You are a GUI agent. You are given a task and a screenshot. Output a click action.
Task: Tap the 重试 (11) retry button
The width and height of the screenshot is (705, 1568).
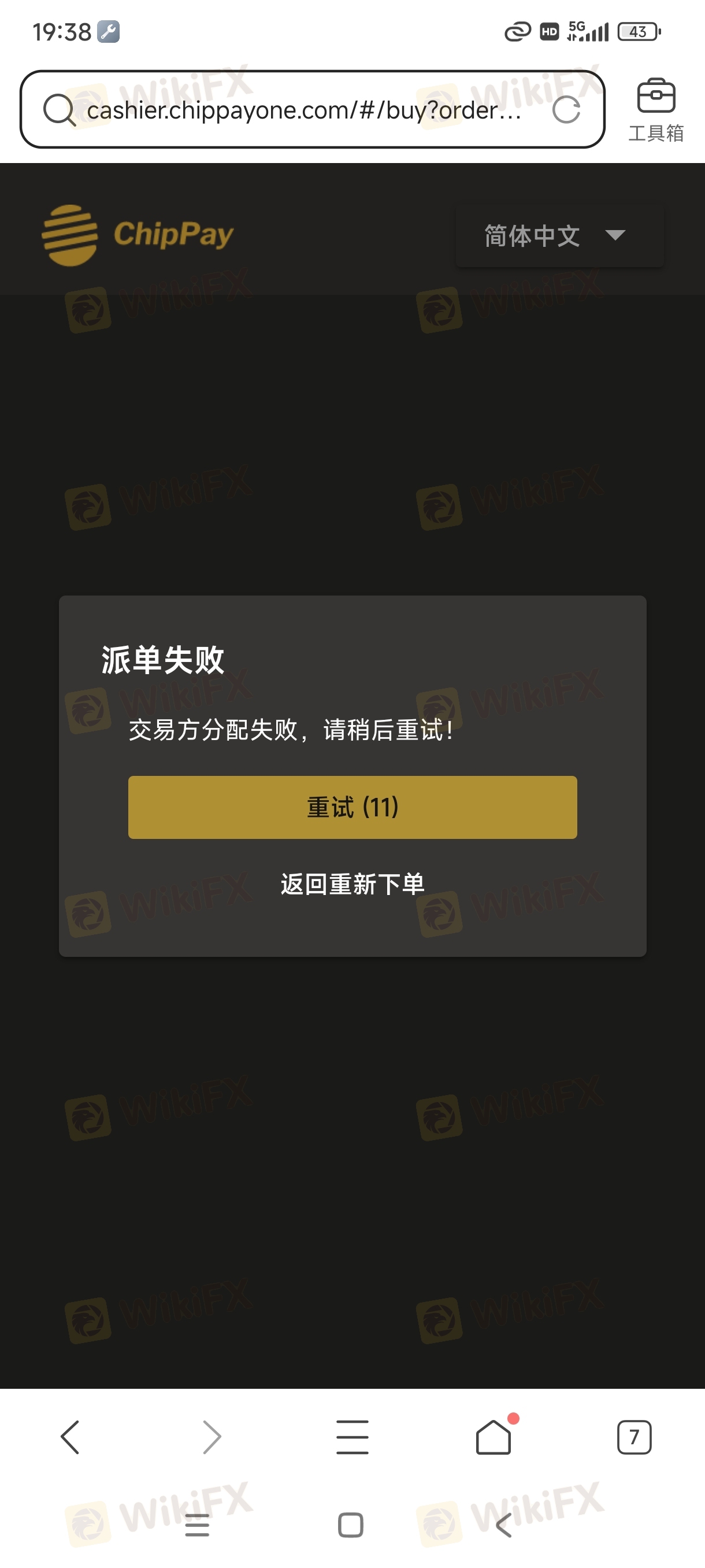click(x=352, y=807)
